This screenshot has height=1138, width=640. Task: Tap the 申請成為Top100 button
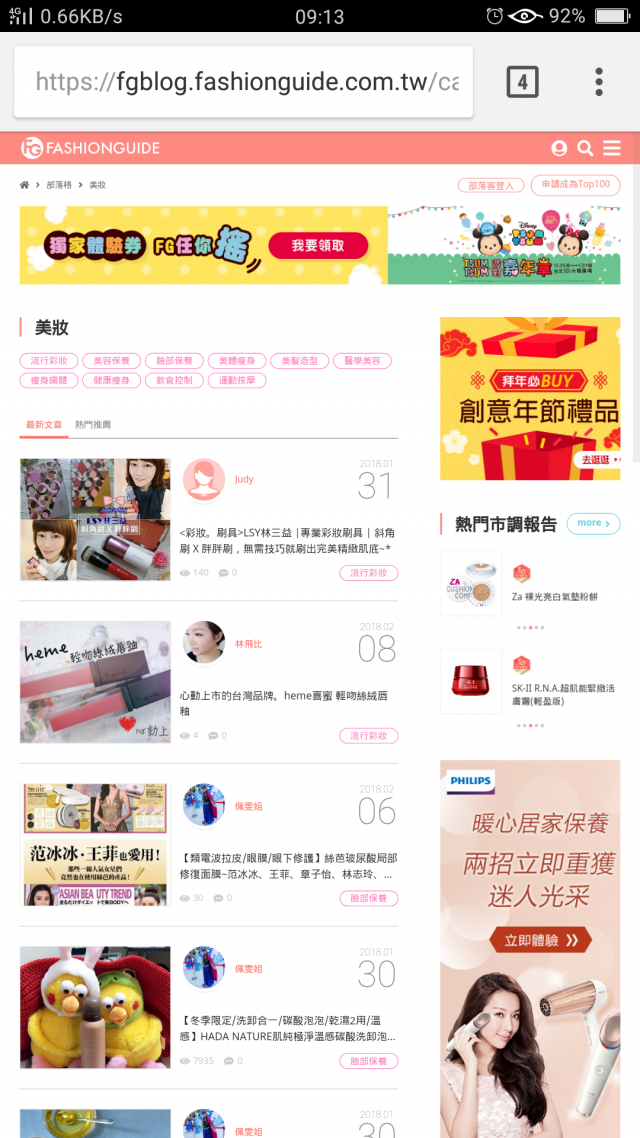(x=575, y=185)
